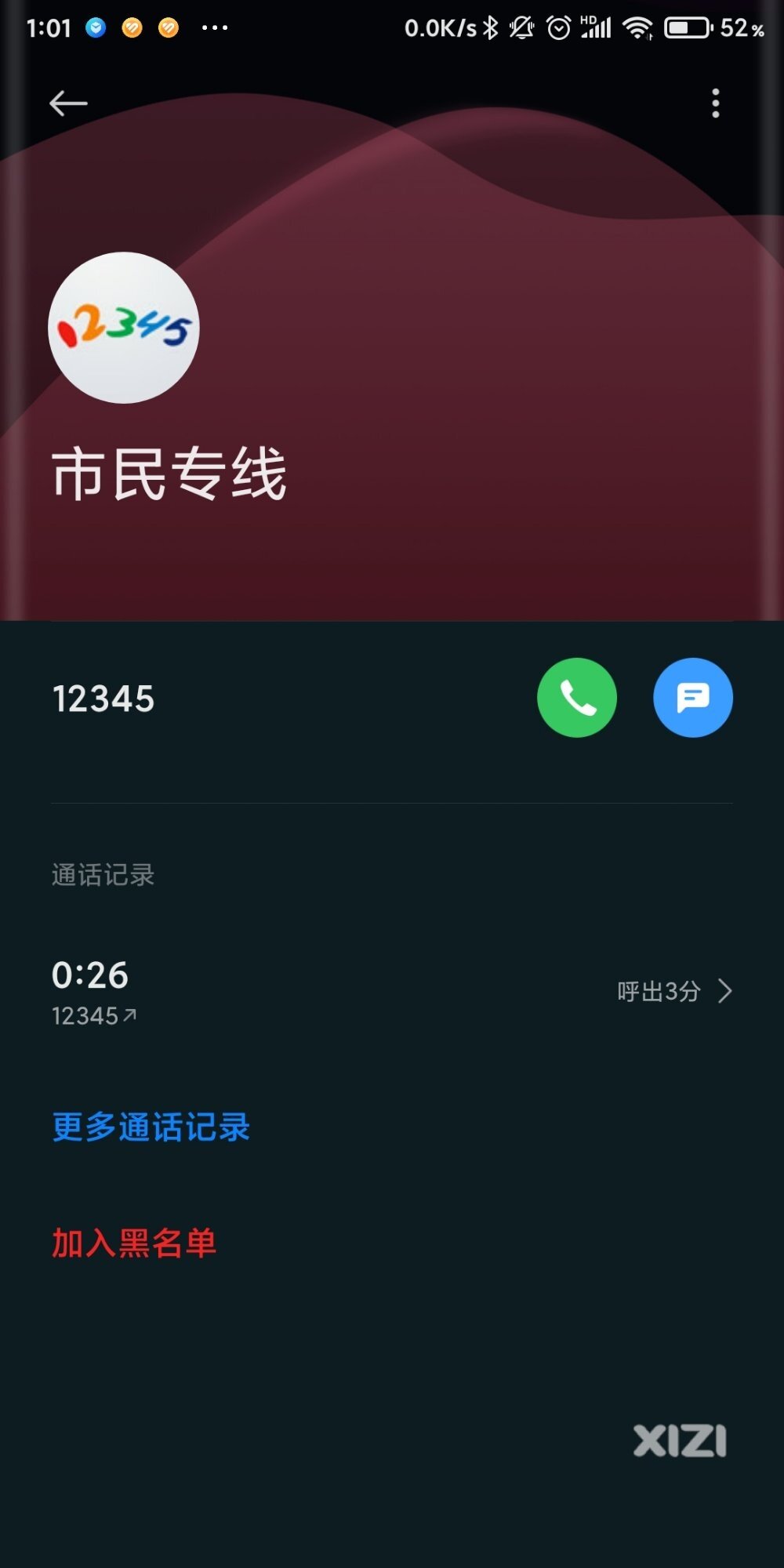
Task: Send a message to 12345
Action: tap(693, 697)
